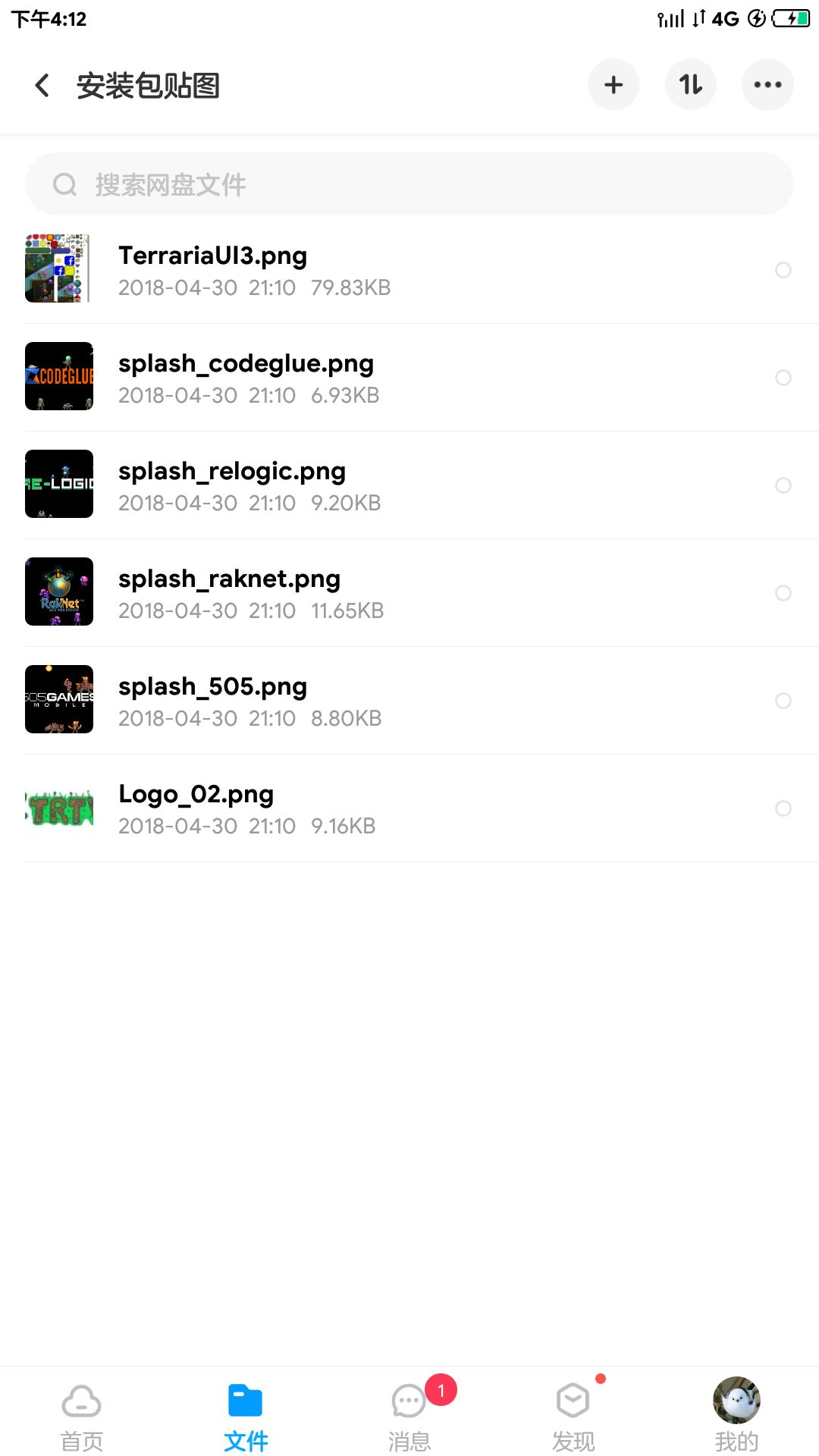Open the sort order icon in the top bar
The image size is (819, 1456).
click(x=690, y=85)
